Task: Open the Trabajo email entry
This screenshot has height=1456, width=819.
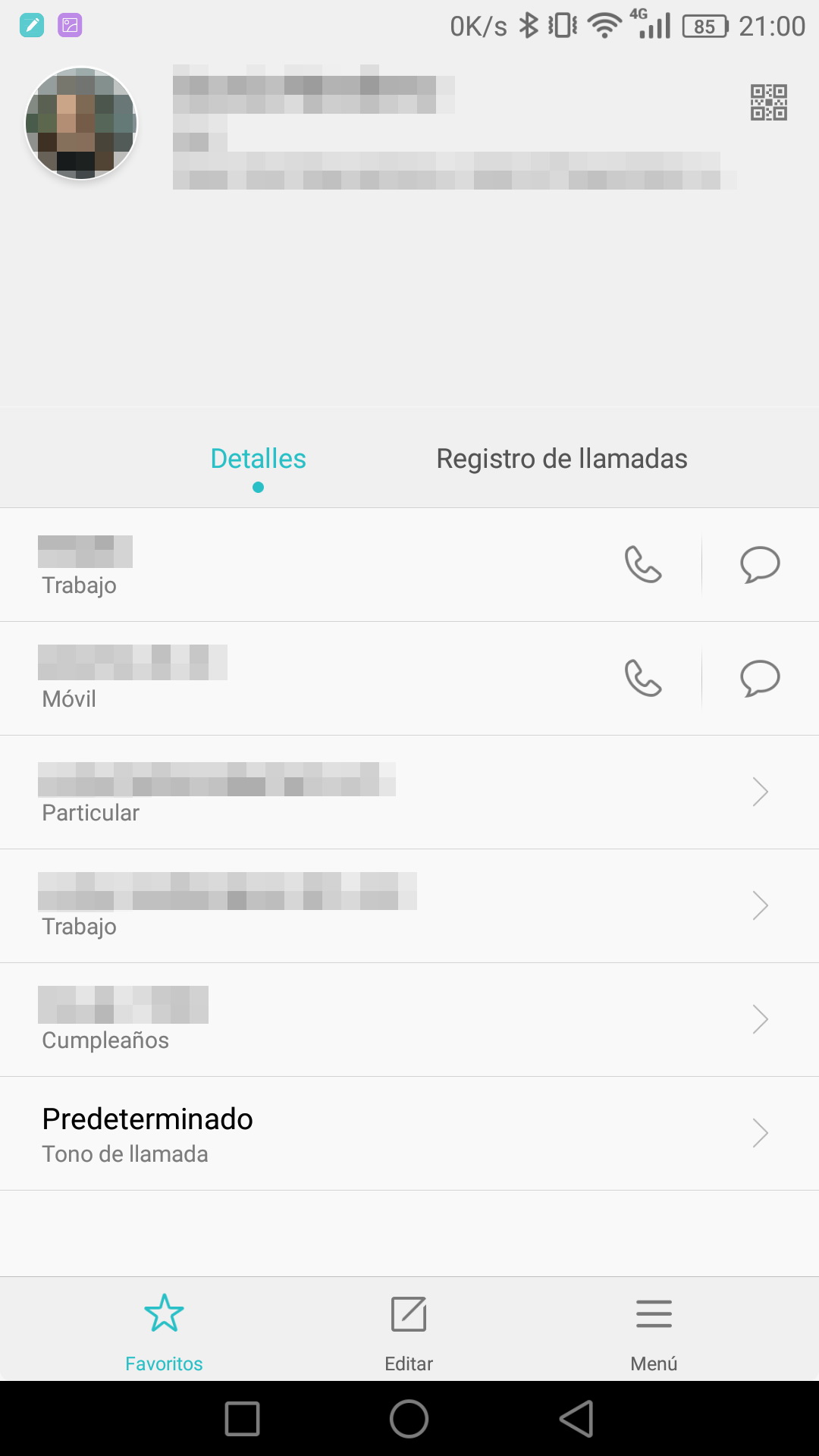Action: coord(409,906)
